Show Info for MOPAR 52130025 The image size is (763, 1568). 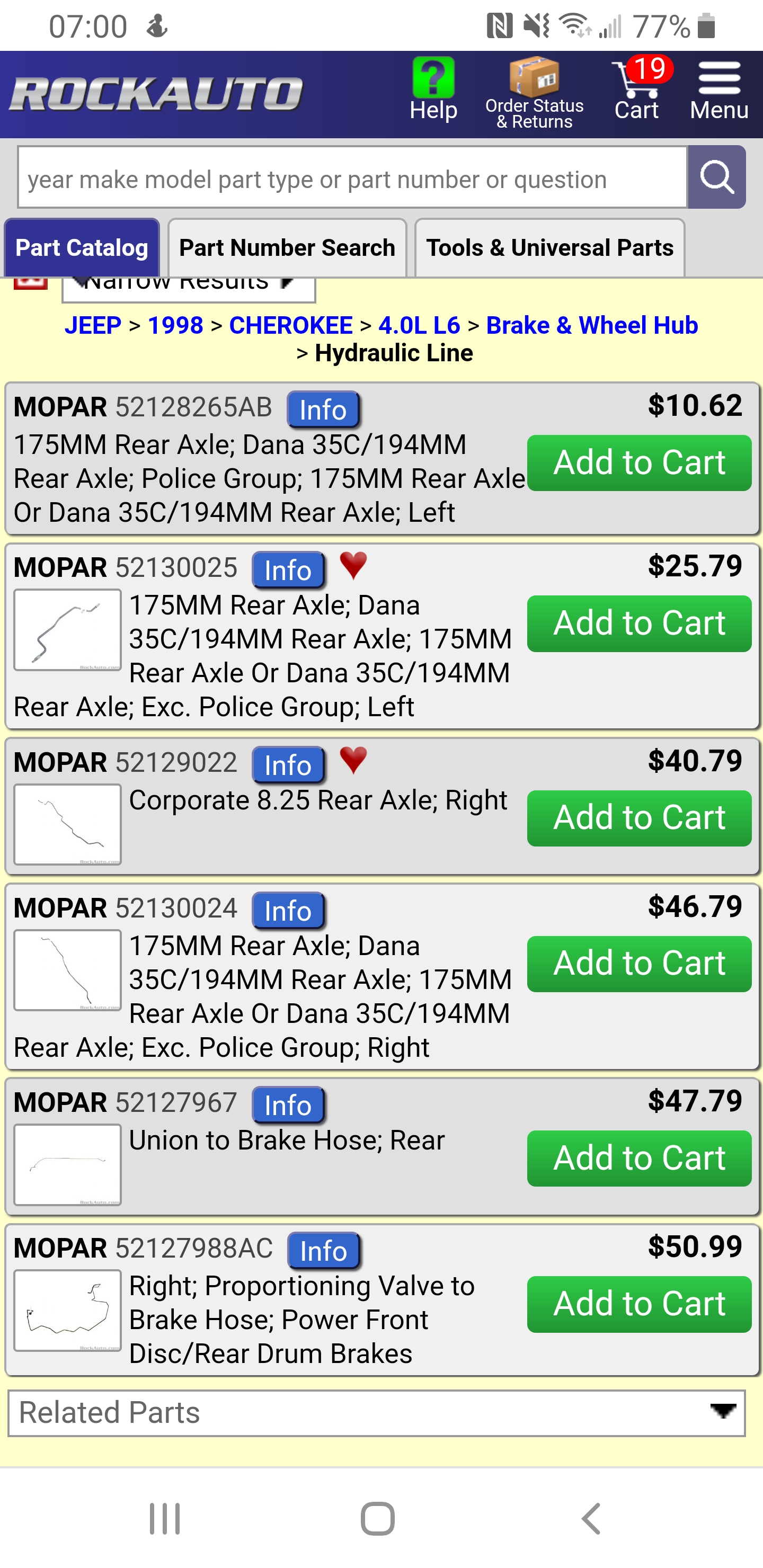[288, 570]
